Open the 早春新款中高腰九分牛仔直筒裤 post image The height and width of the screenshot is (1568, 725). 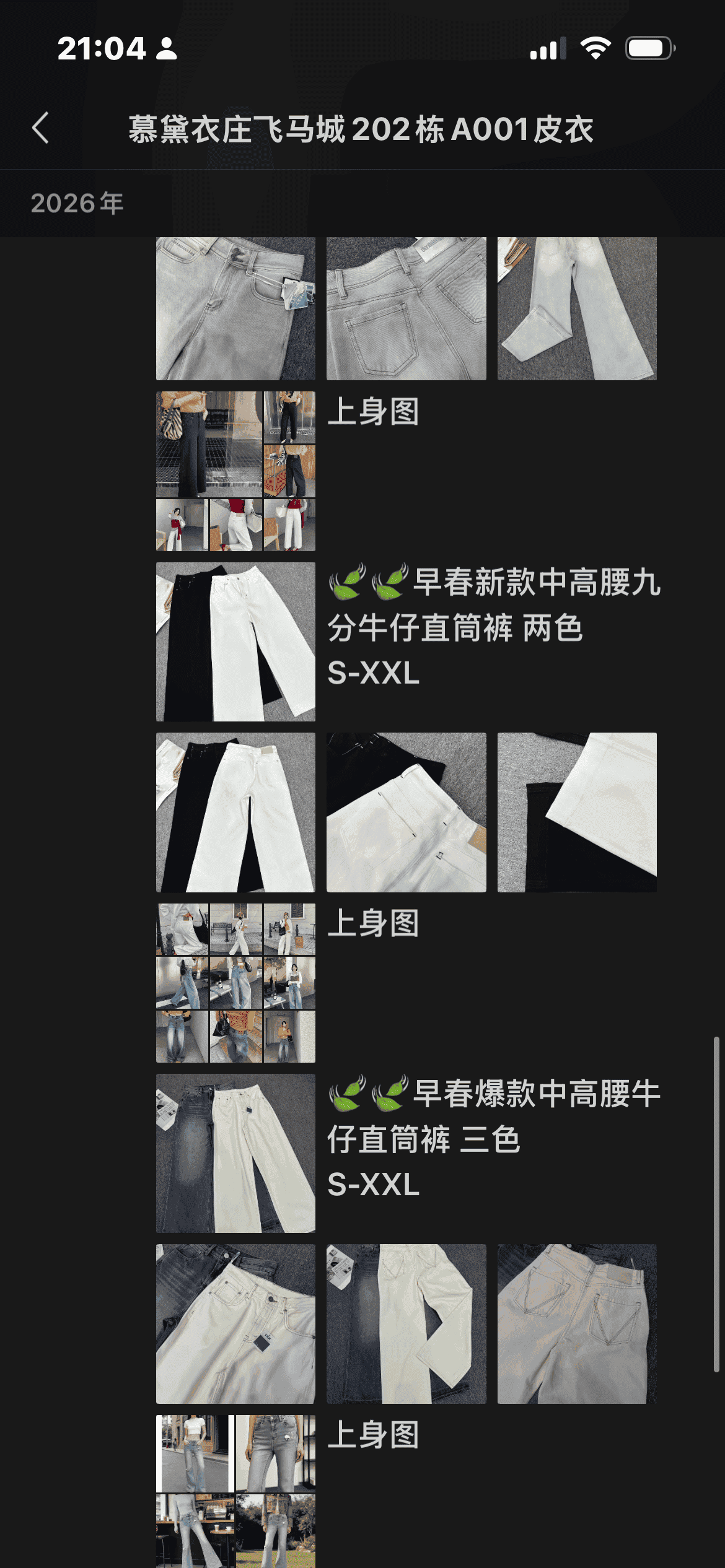tap(235, 642)
